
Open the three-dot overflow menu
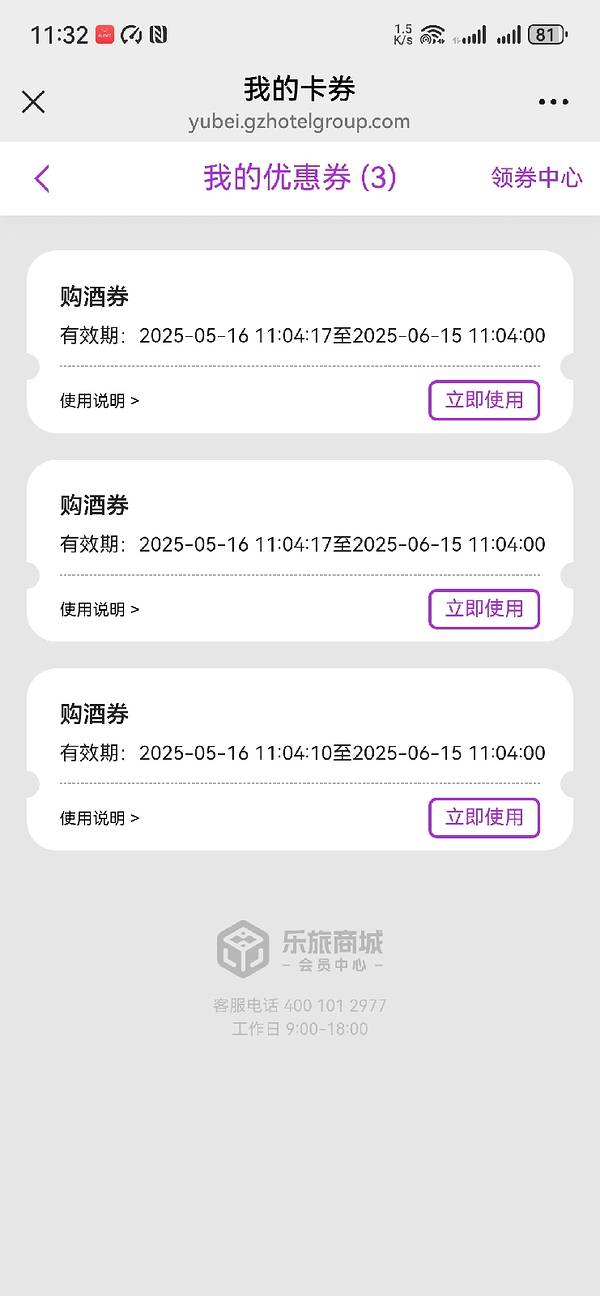click(553, 102)
